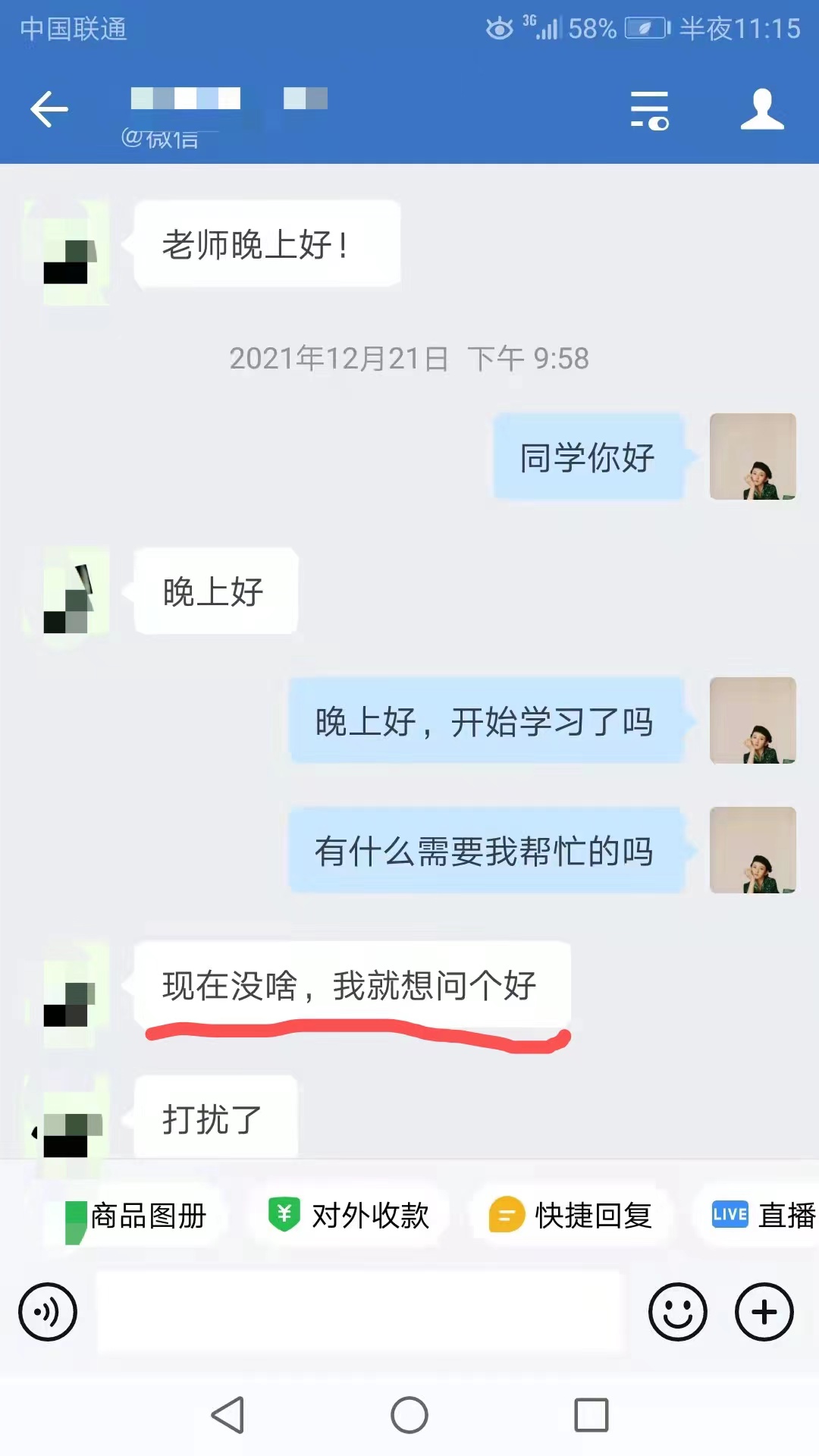The height and width of the screenshot is (1456, 819).
Task: Select 对外收款 payment collection
Action: (350, 1216)
